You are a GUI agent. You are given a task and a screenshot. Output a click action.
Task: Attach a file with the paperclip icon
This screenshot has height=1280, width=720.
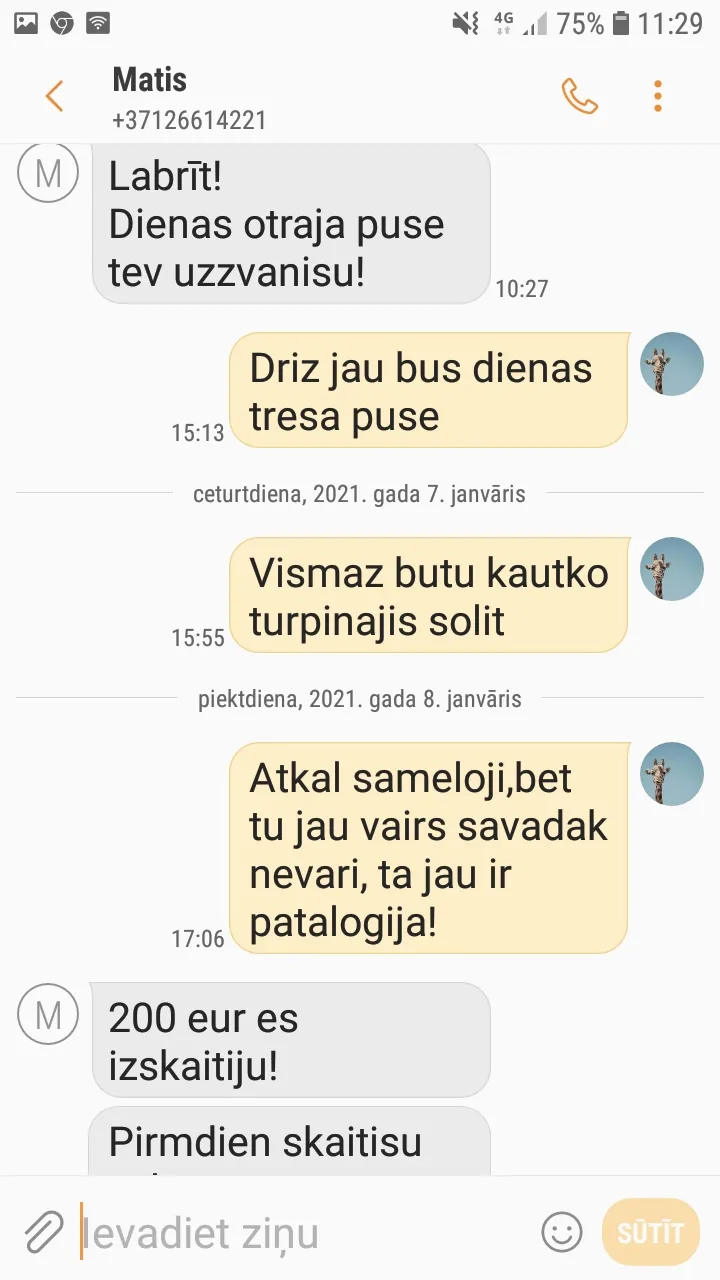pos(43,1232)
